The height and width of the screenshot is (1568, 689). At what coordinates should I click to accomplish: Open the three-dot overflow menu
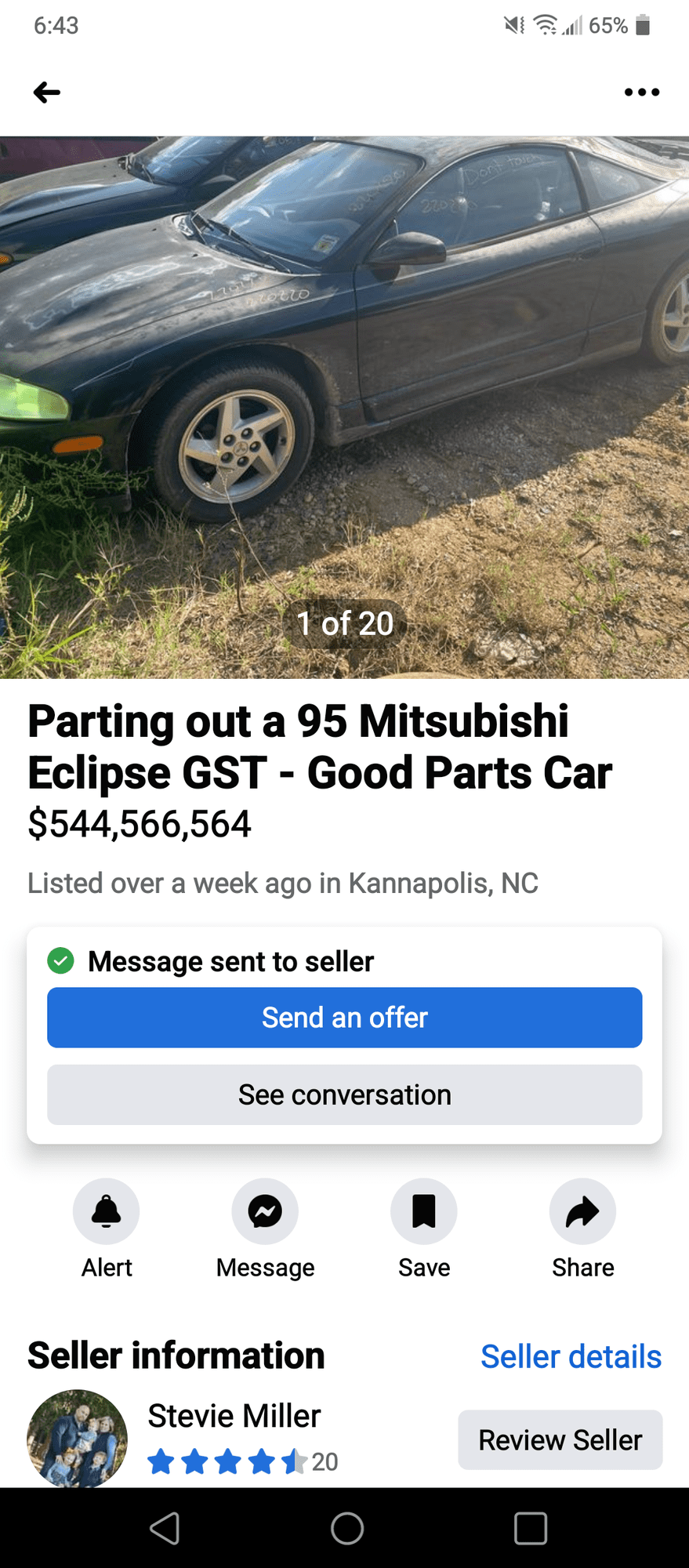[641, 93]
